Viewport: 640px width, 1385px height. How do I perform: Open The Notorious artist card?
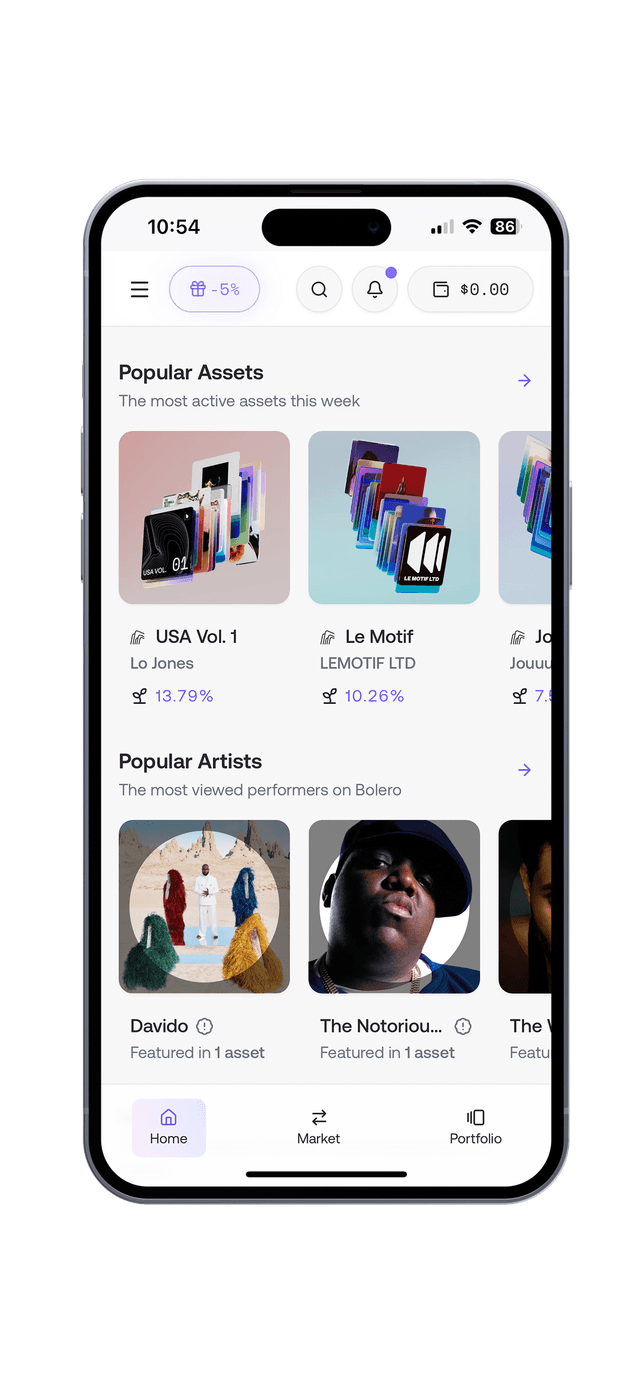click(x=394, y=906)
